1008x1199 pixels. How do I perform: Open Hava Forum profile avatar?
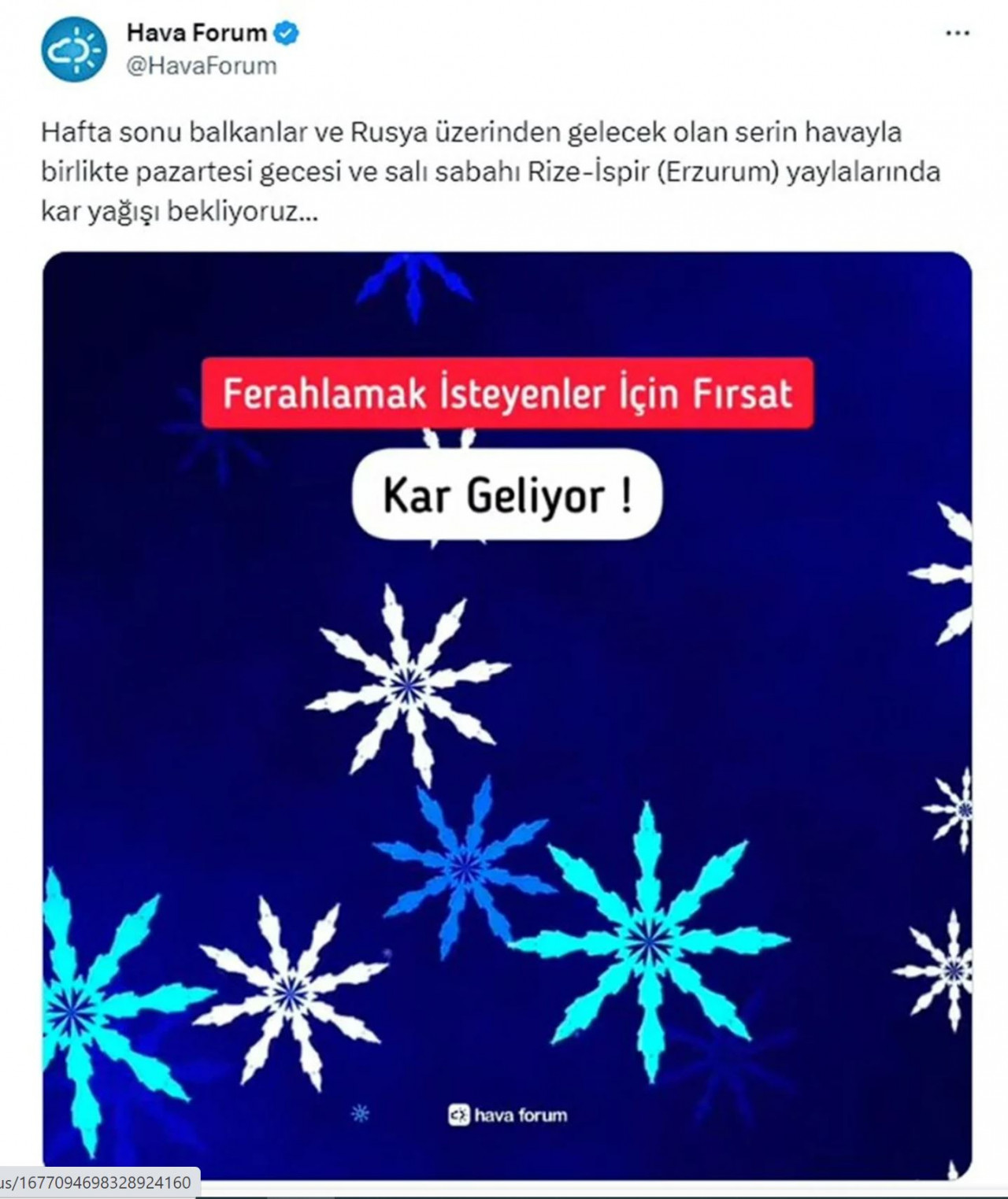point(74,50)
